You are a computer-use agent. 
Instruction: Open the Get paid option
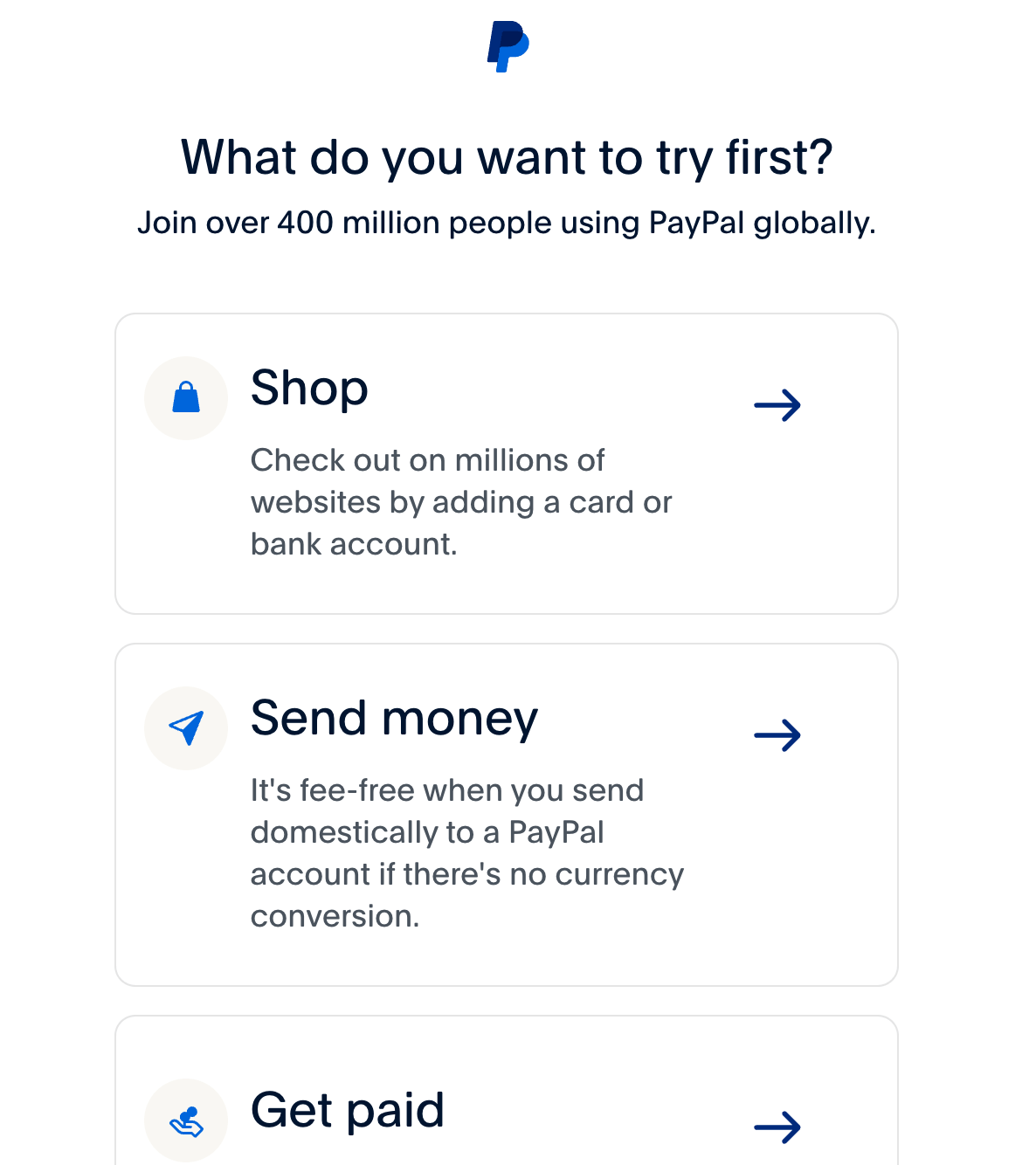coord(506,1111)
